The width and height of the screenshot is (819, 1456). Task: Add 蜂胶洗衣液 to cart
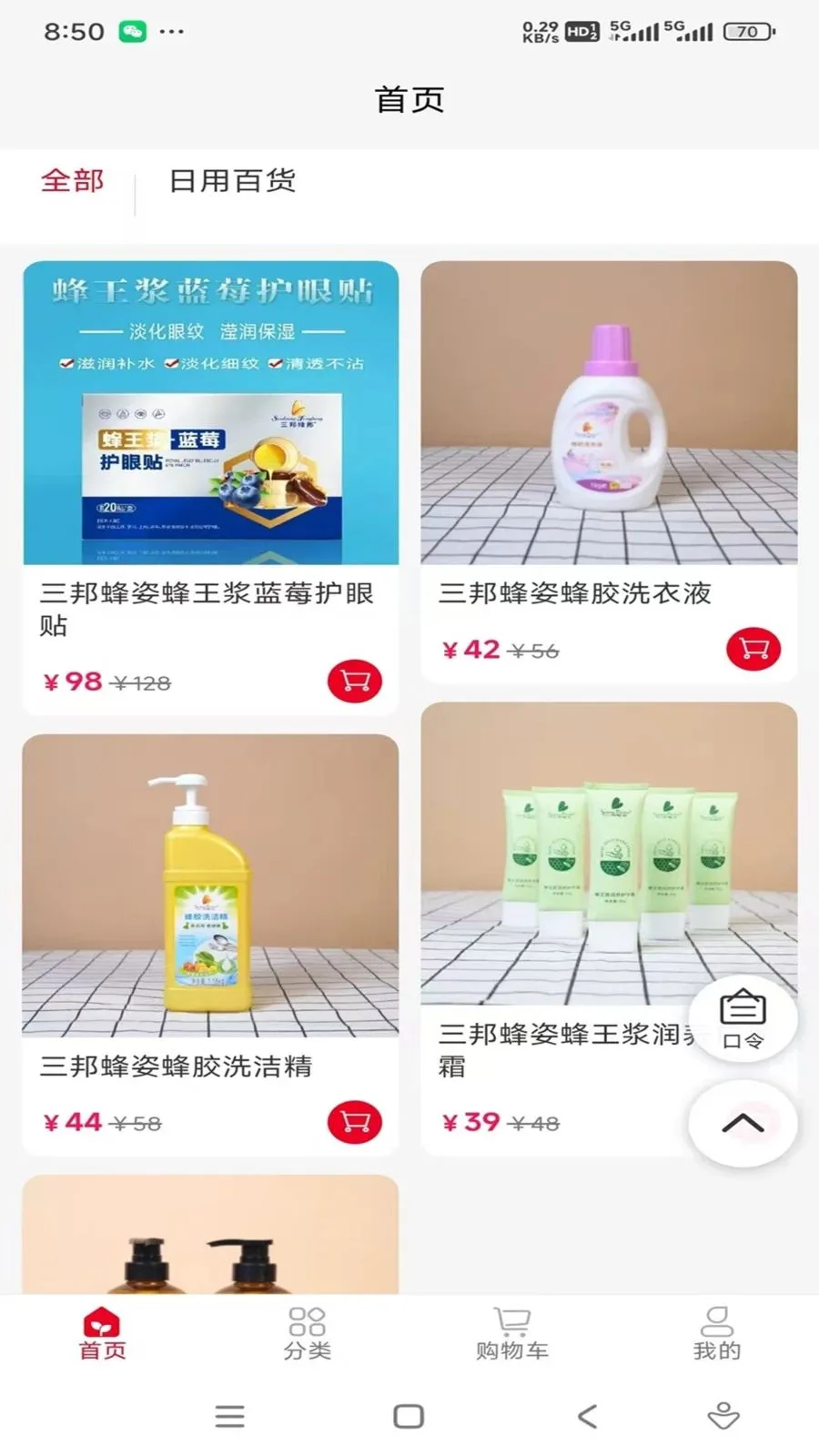pyautogui.click(x=753, y=648)
